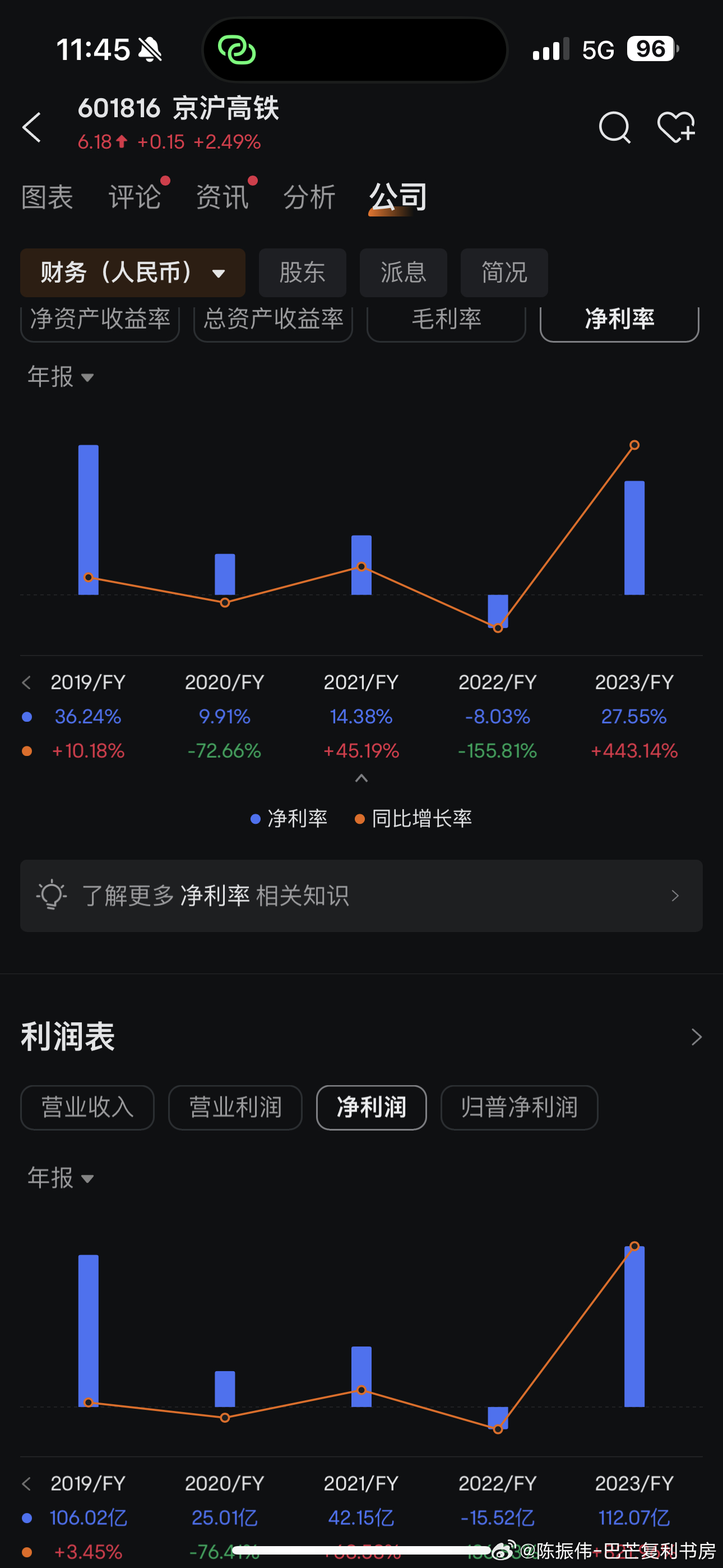Open 了解更多净利率相关知识 link
The height and width of the screenshot is (1568, 723).
[361, 896]
